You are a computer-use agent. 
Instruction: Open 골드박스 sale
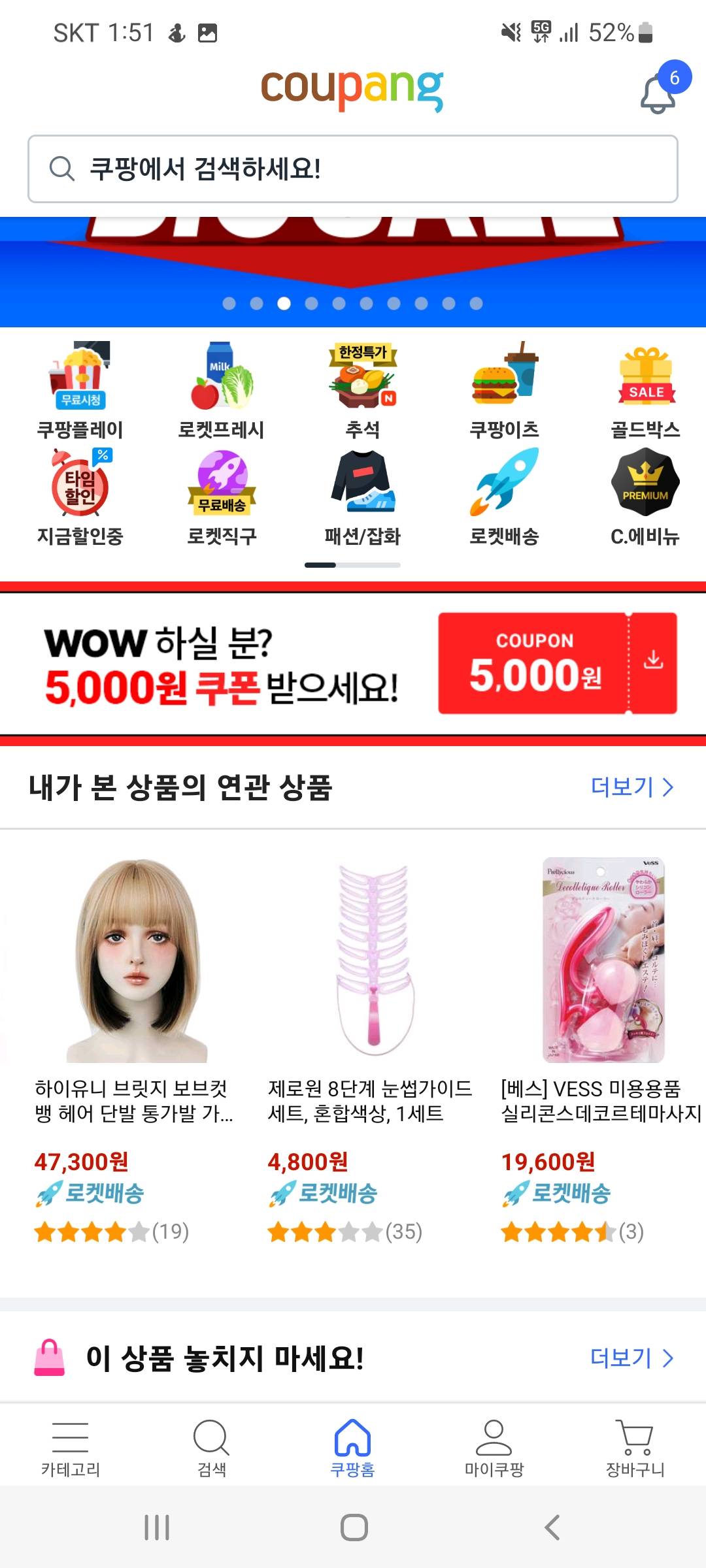coord(645,390)
